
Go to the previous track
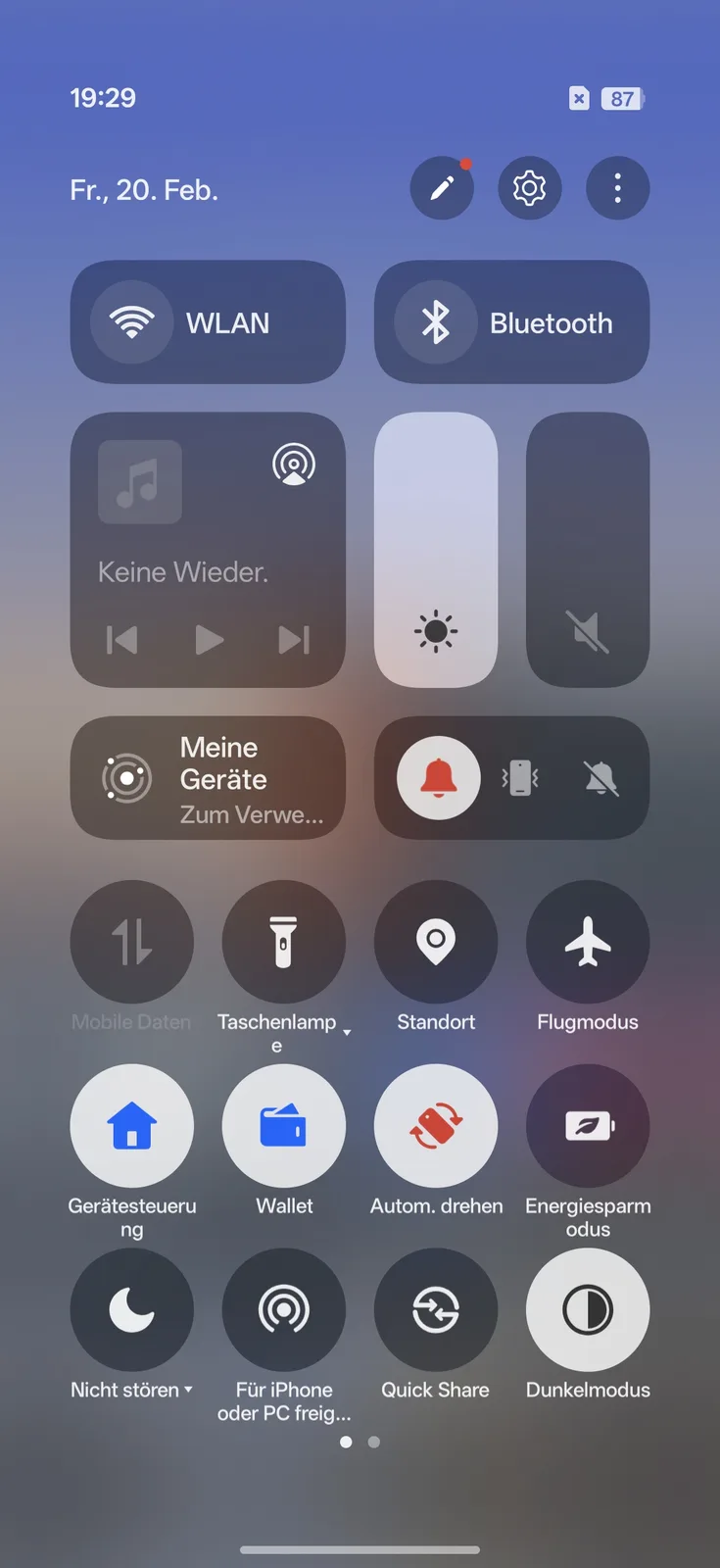122,640
